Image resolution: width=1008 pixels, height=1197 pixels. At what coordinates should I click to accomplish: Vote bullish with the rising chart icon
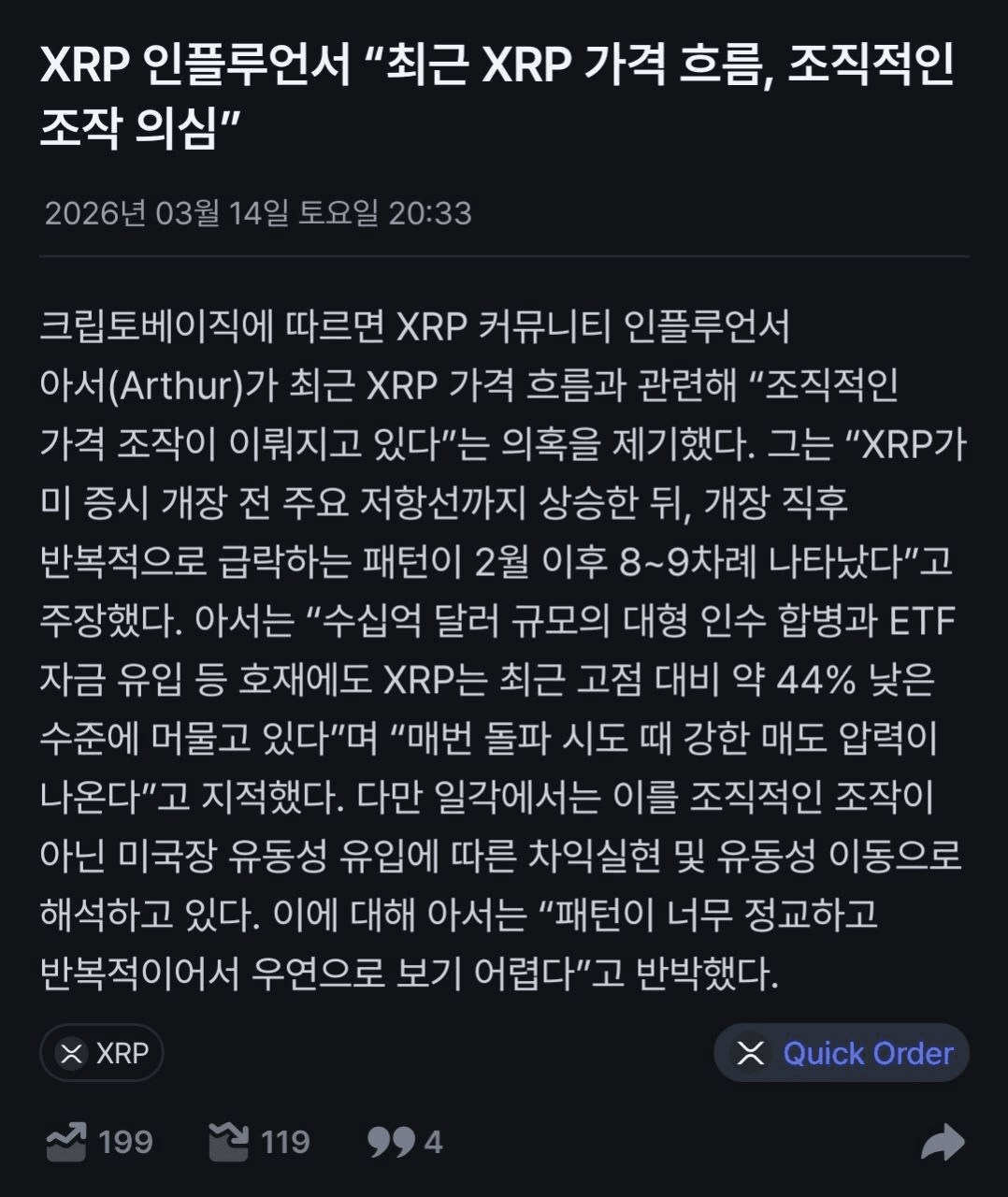coord(67,1142)
